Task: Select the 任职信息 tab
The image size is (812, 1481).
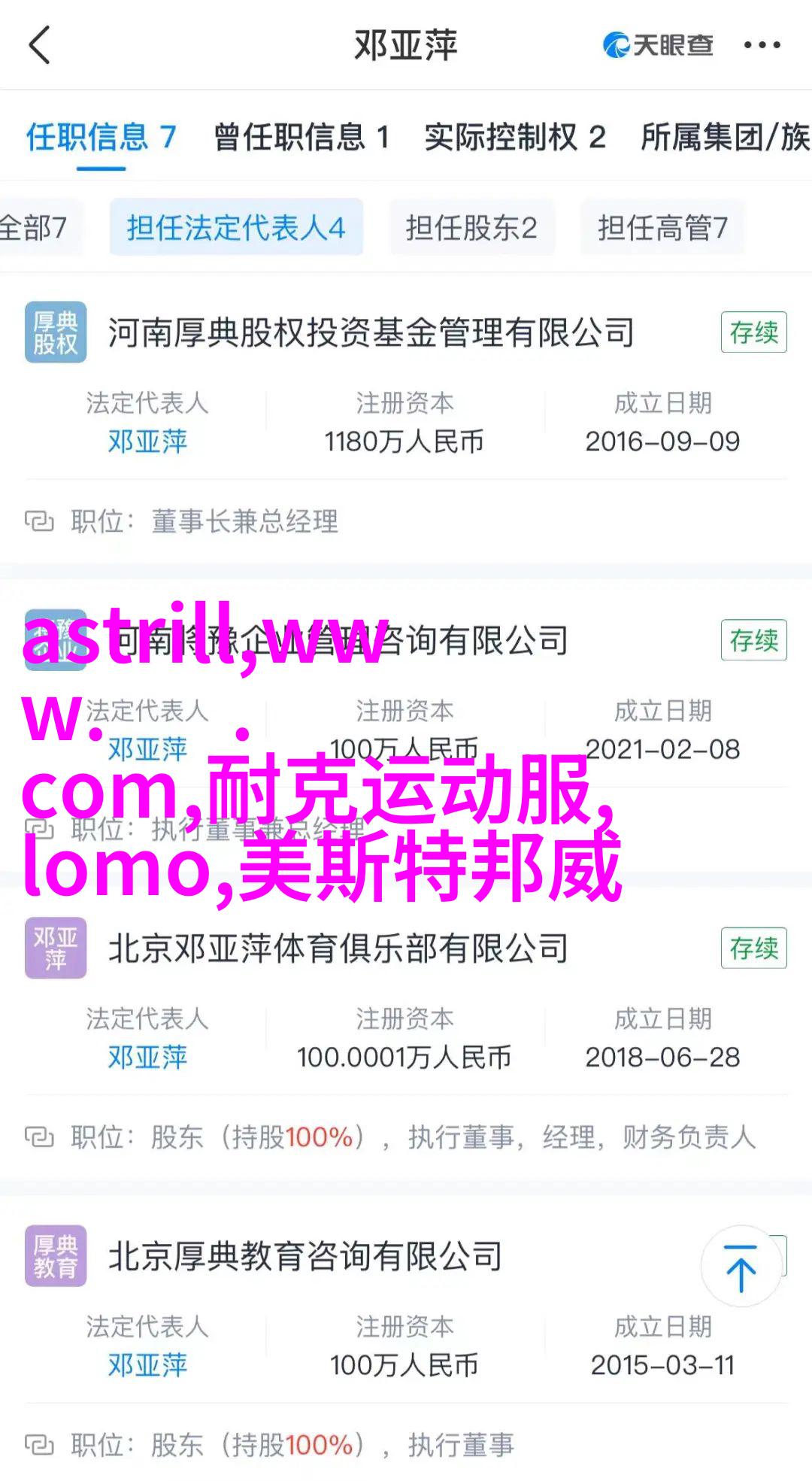Action: coord(101,138)
